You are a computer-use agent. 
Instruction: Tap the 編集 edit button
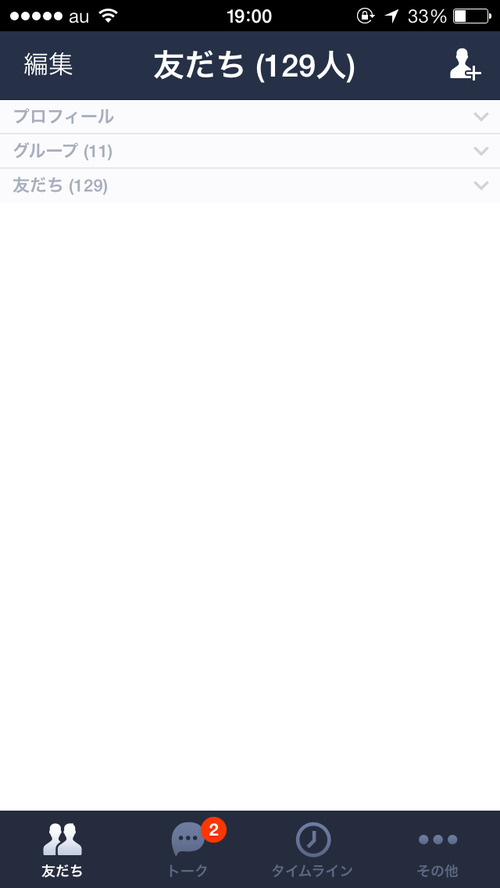[x=48, y=66]
